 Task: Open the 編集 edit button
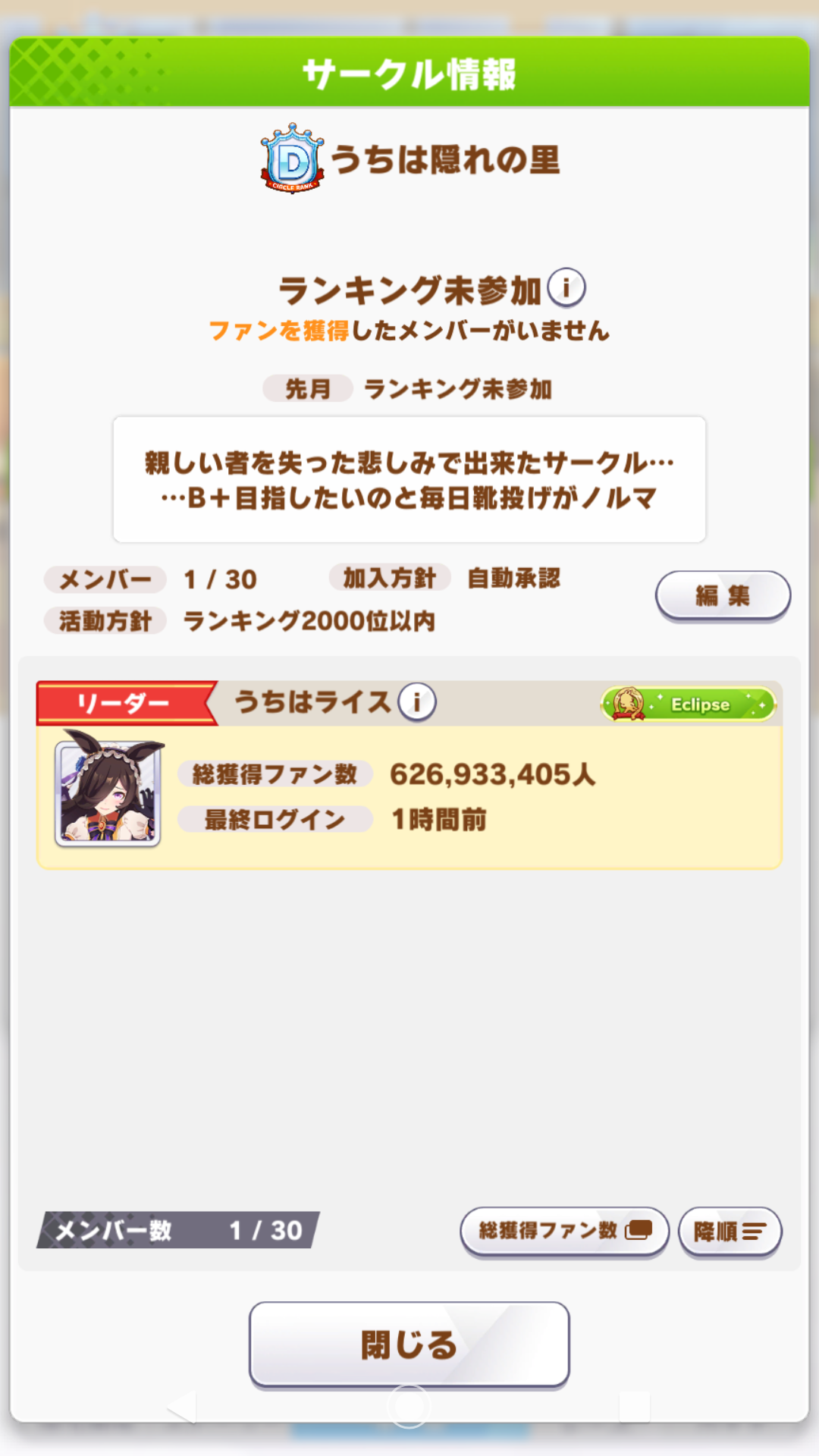[723, 596]
